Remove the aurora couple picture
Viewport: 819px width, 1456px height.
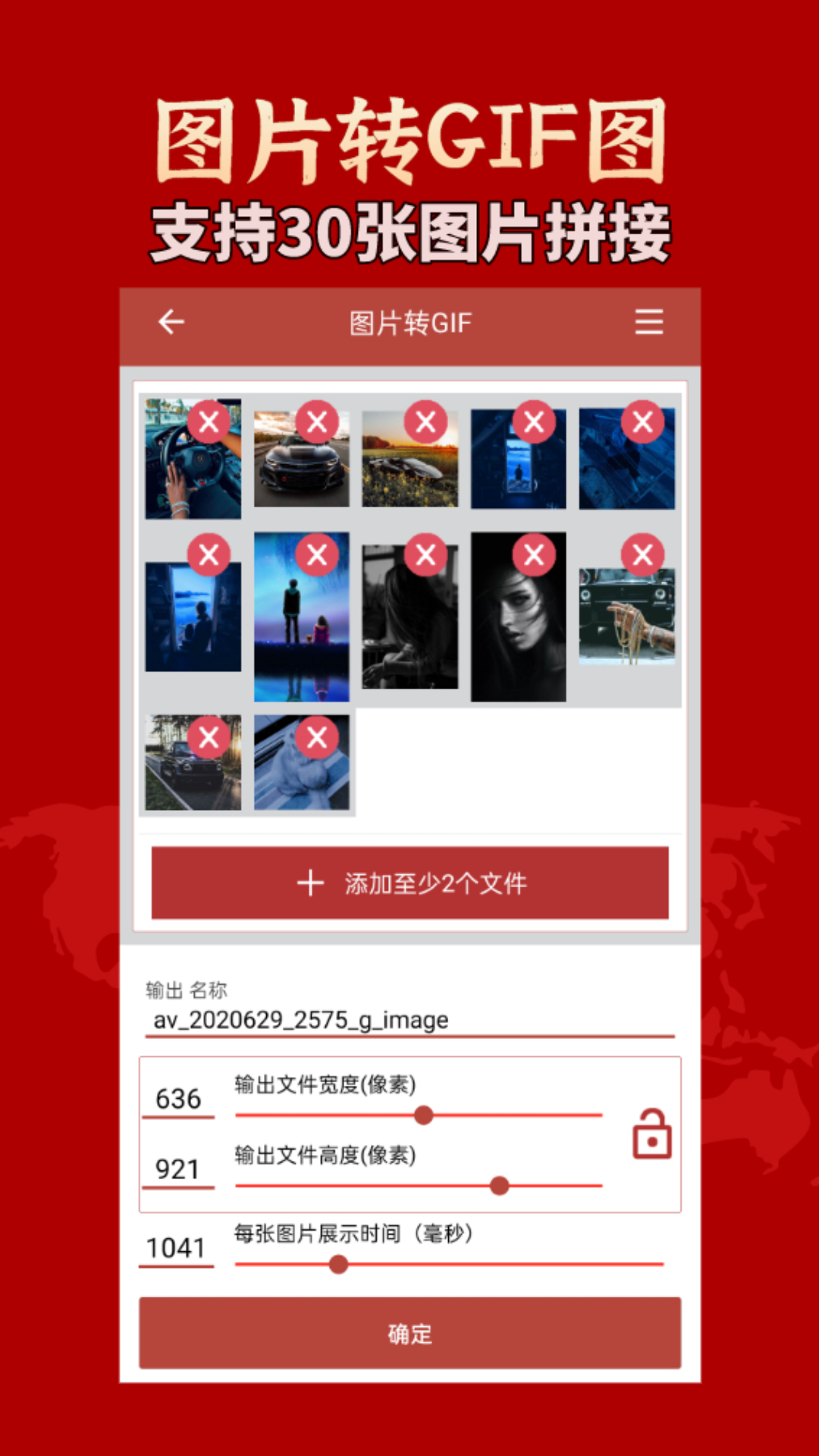coord(318,554)
